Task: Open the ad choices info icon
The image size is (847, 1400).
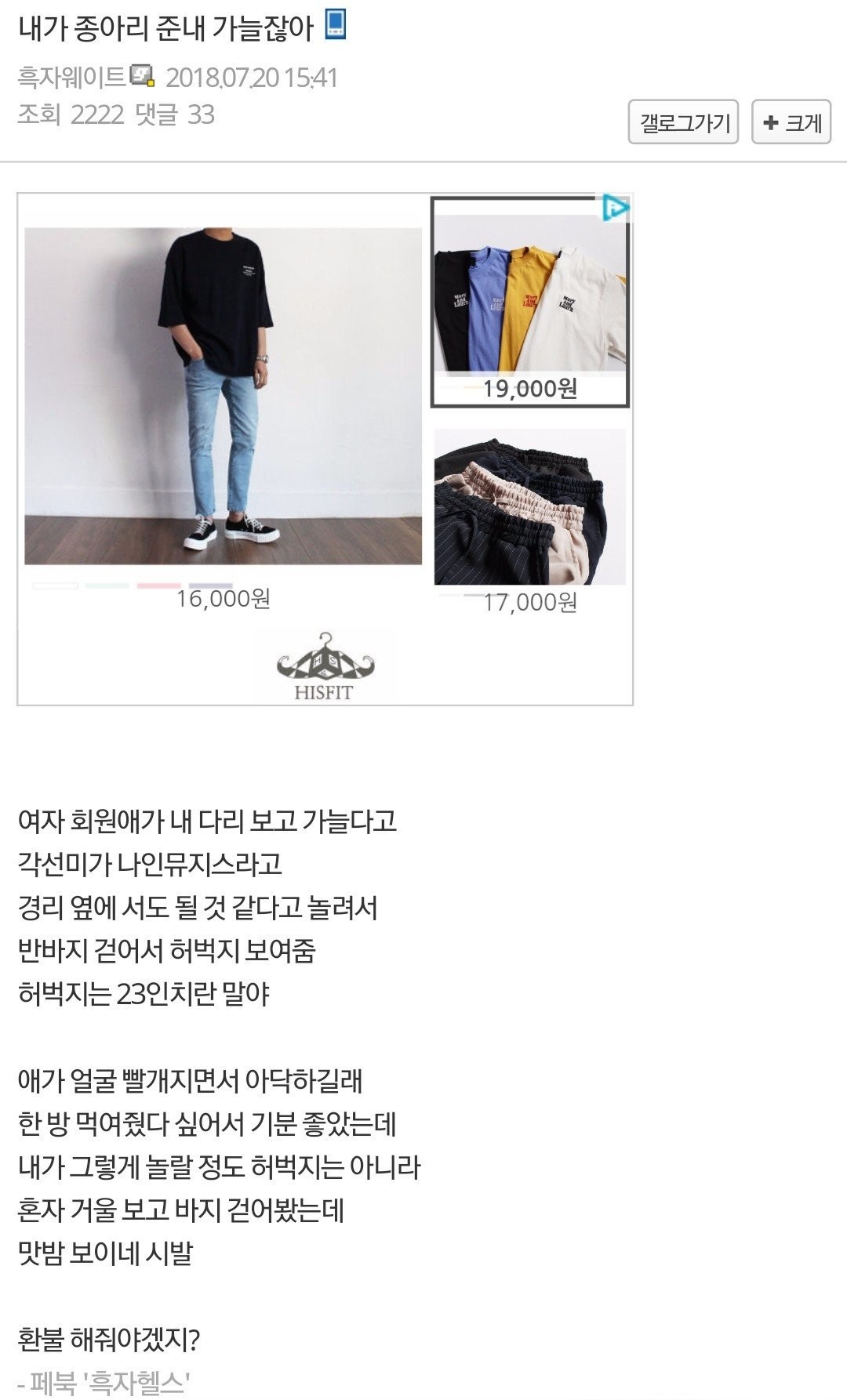Action: coord(616,209)
